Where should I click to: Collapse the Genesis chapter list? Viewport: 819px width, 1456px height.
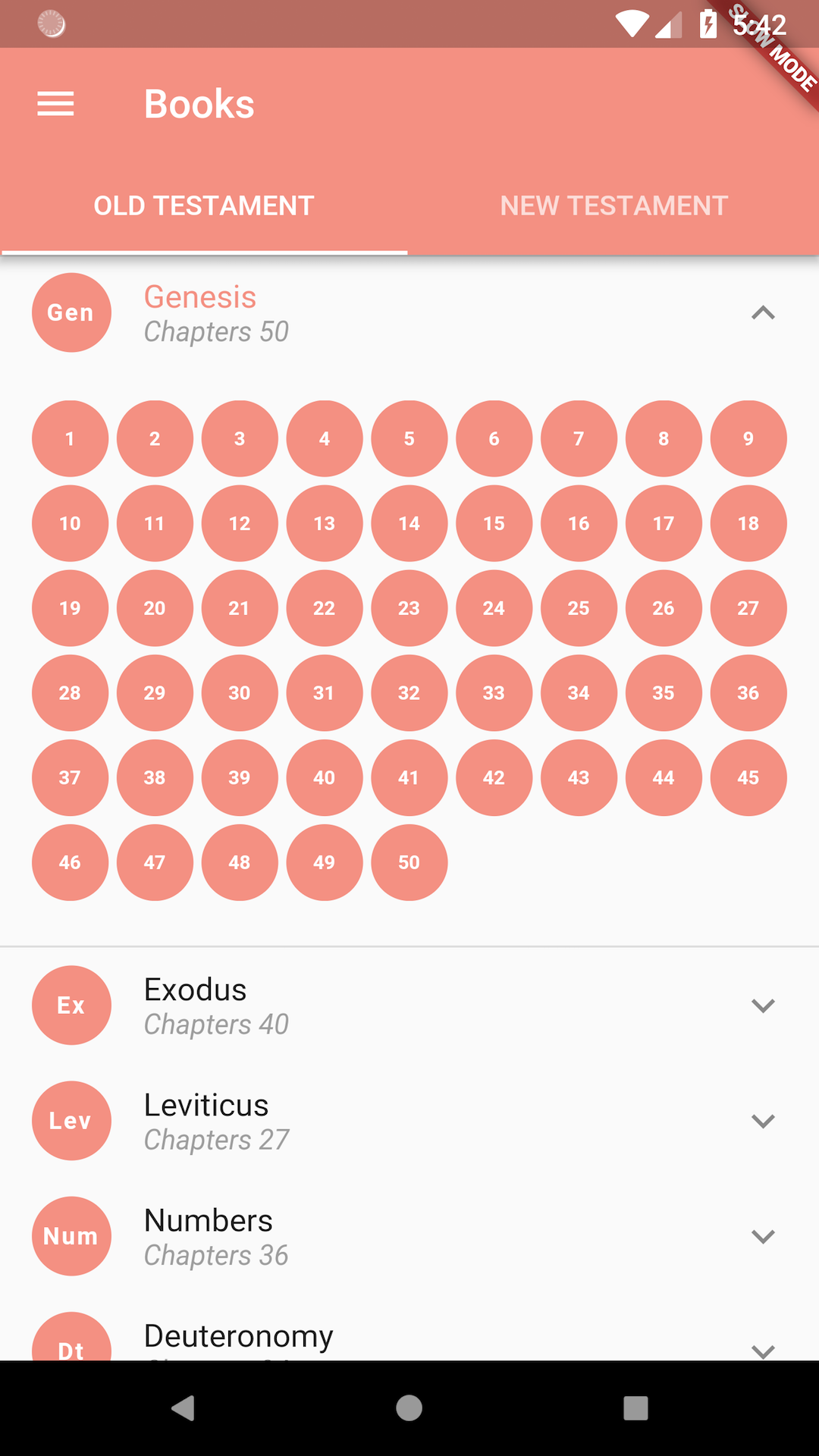[x=763, y=312]
